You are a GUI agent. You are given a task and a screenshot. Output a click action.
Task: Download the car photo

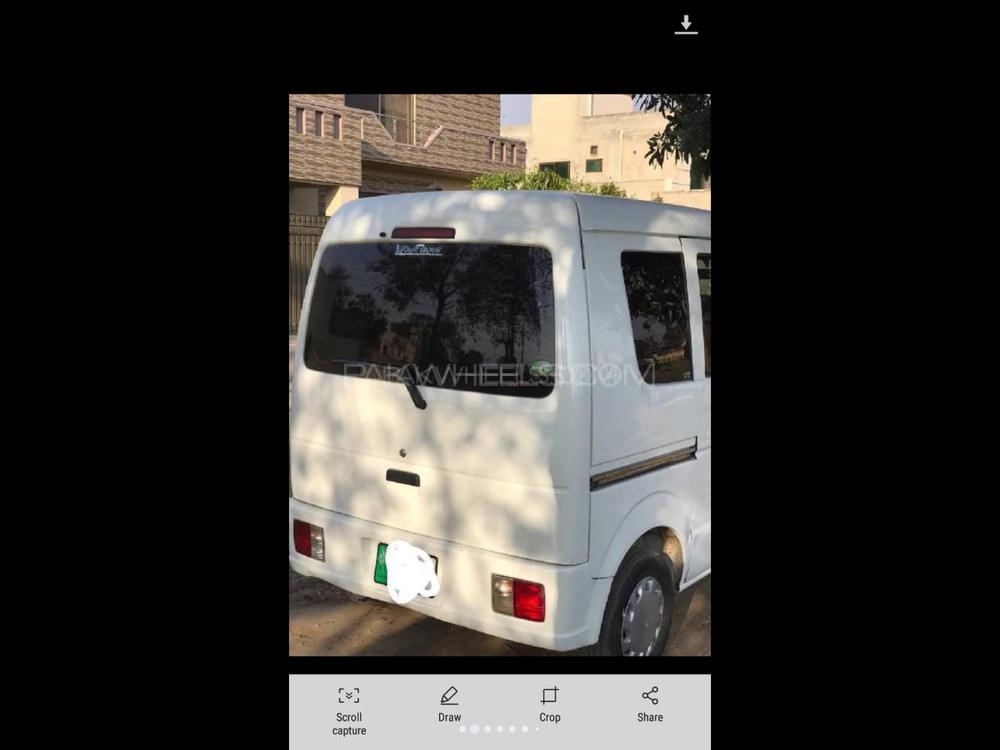685,25
